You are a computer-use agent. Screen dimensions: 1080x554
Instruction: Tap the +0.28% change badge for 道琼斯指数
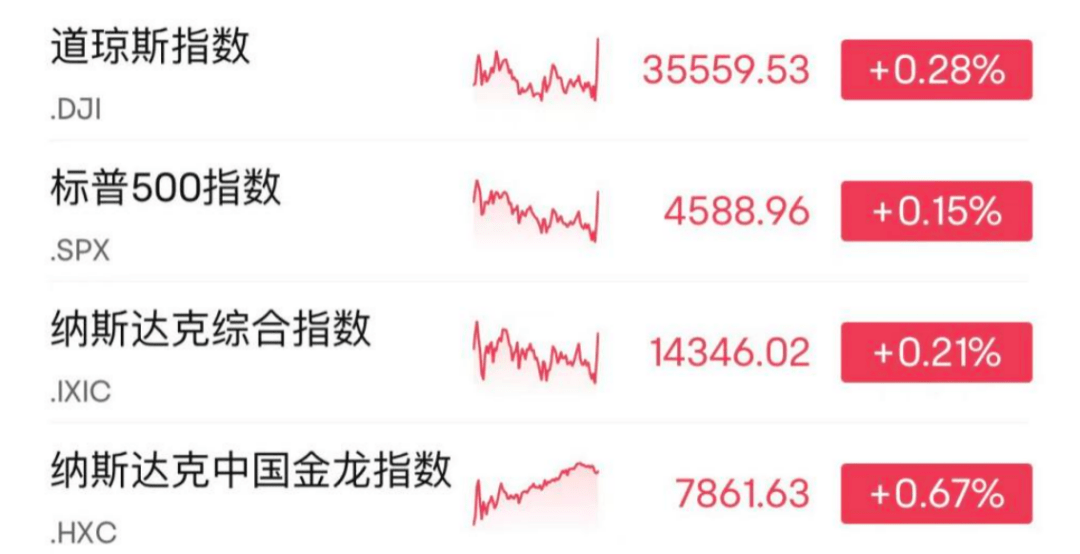coord(935,70)
